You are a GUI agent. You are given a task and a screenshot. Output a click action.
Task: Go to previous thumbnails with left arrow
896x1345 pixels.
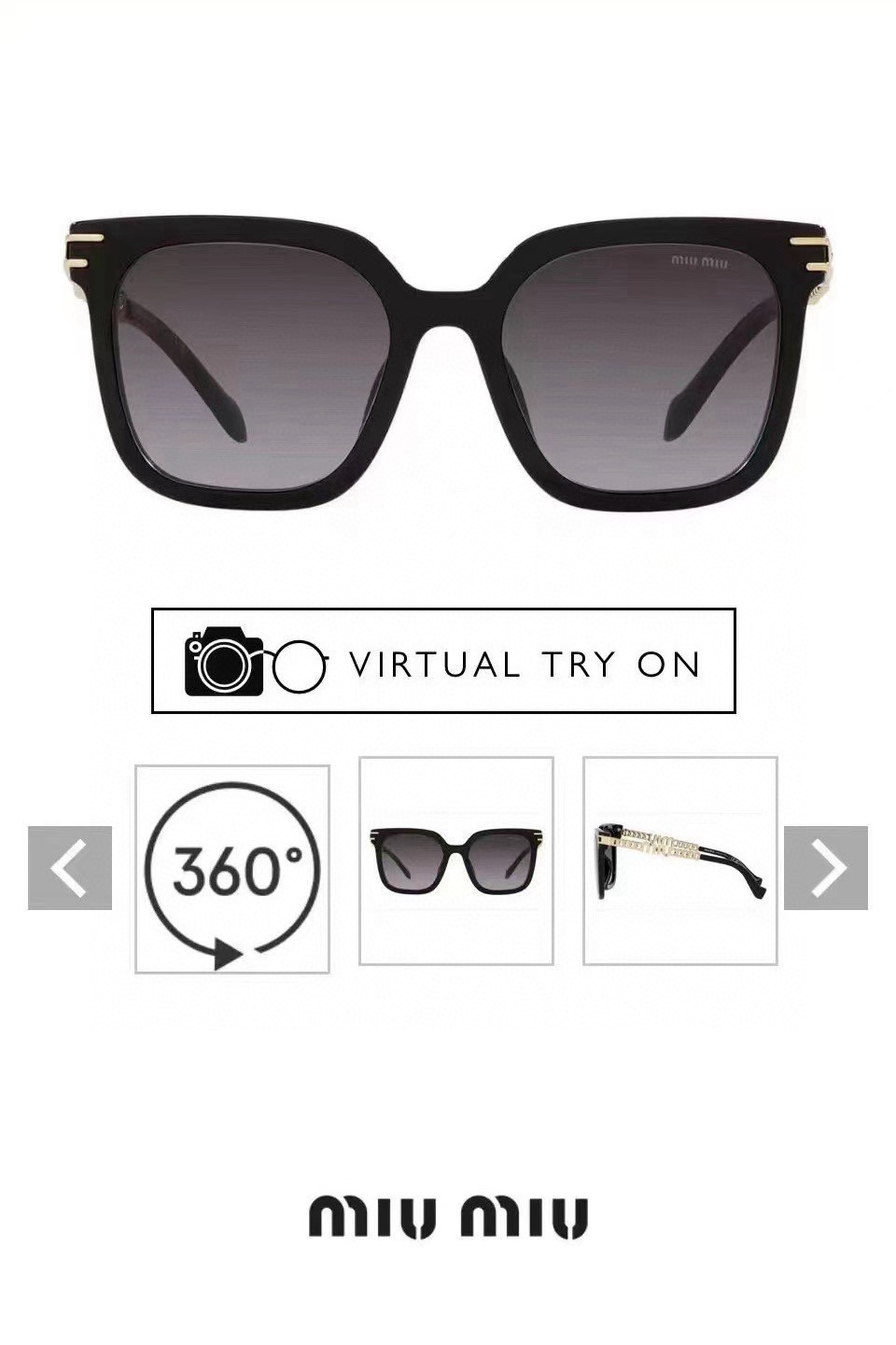tap(70, 868)
